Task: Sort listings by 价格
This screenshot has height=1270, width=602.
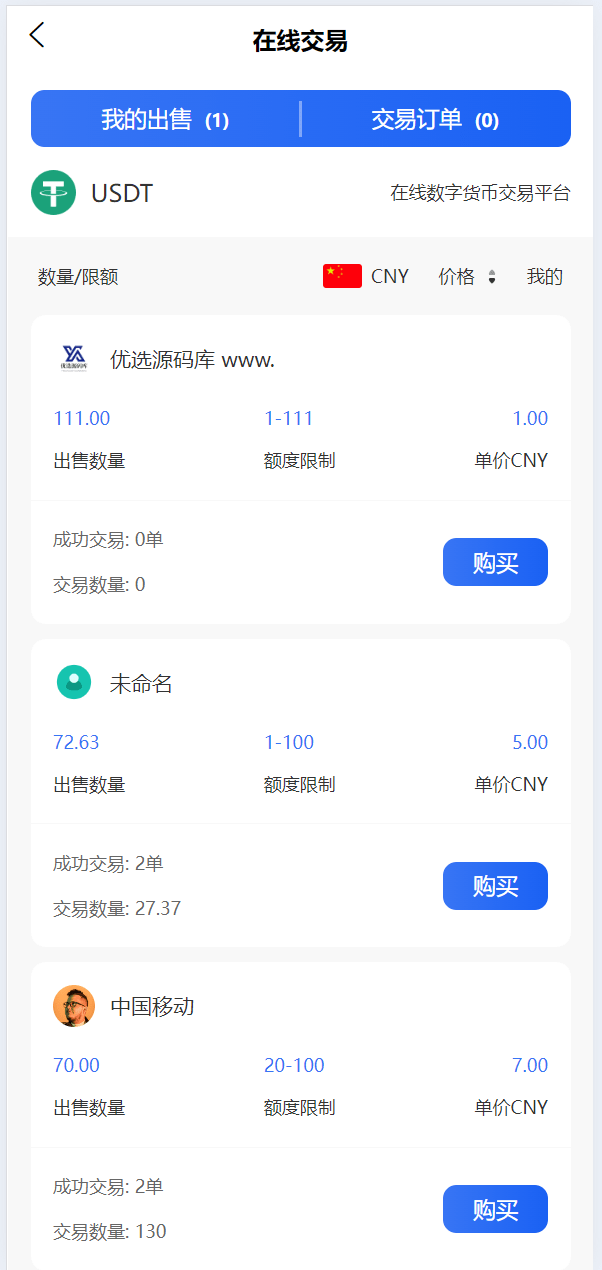Action: 467,277
